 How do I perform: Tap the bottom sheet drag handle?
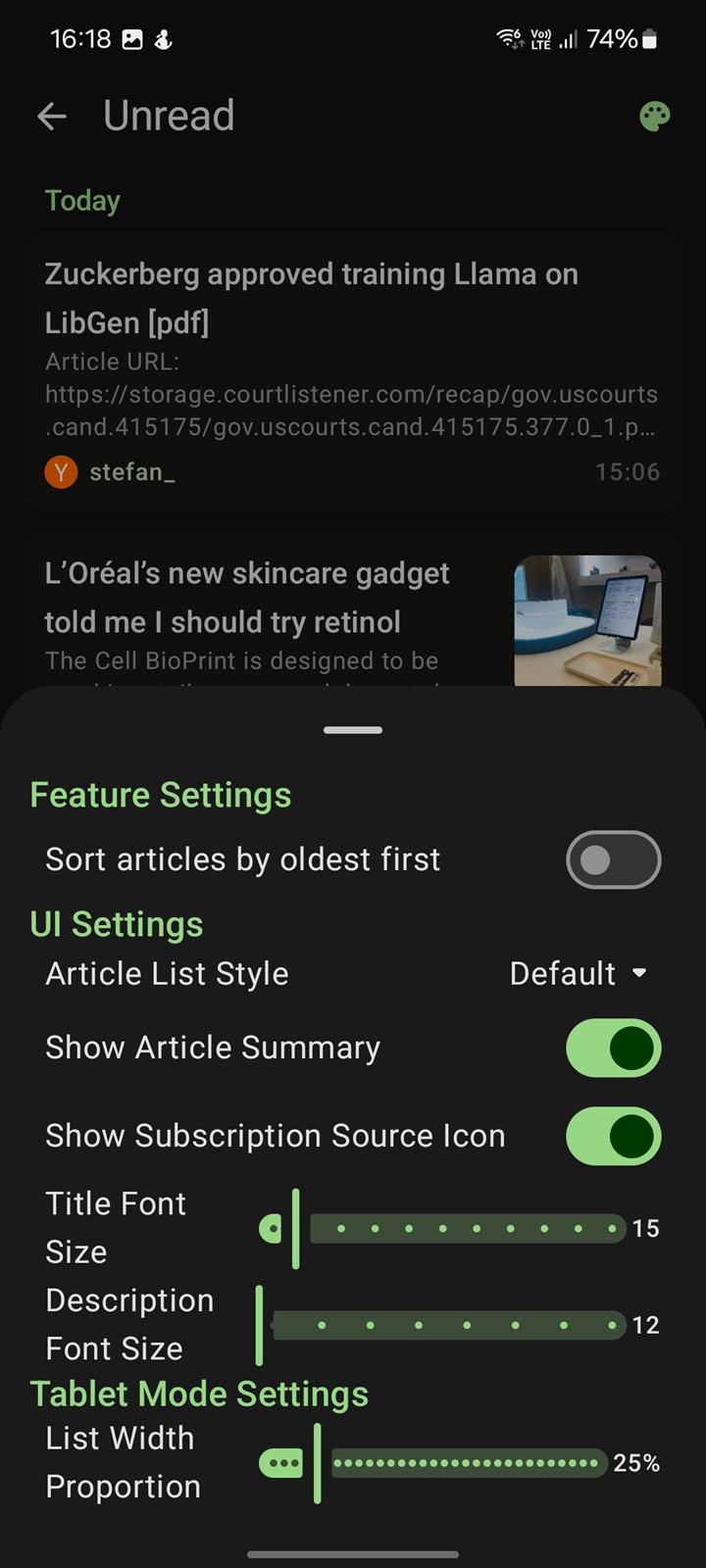[x=353, y=730]
